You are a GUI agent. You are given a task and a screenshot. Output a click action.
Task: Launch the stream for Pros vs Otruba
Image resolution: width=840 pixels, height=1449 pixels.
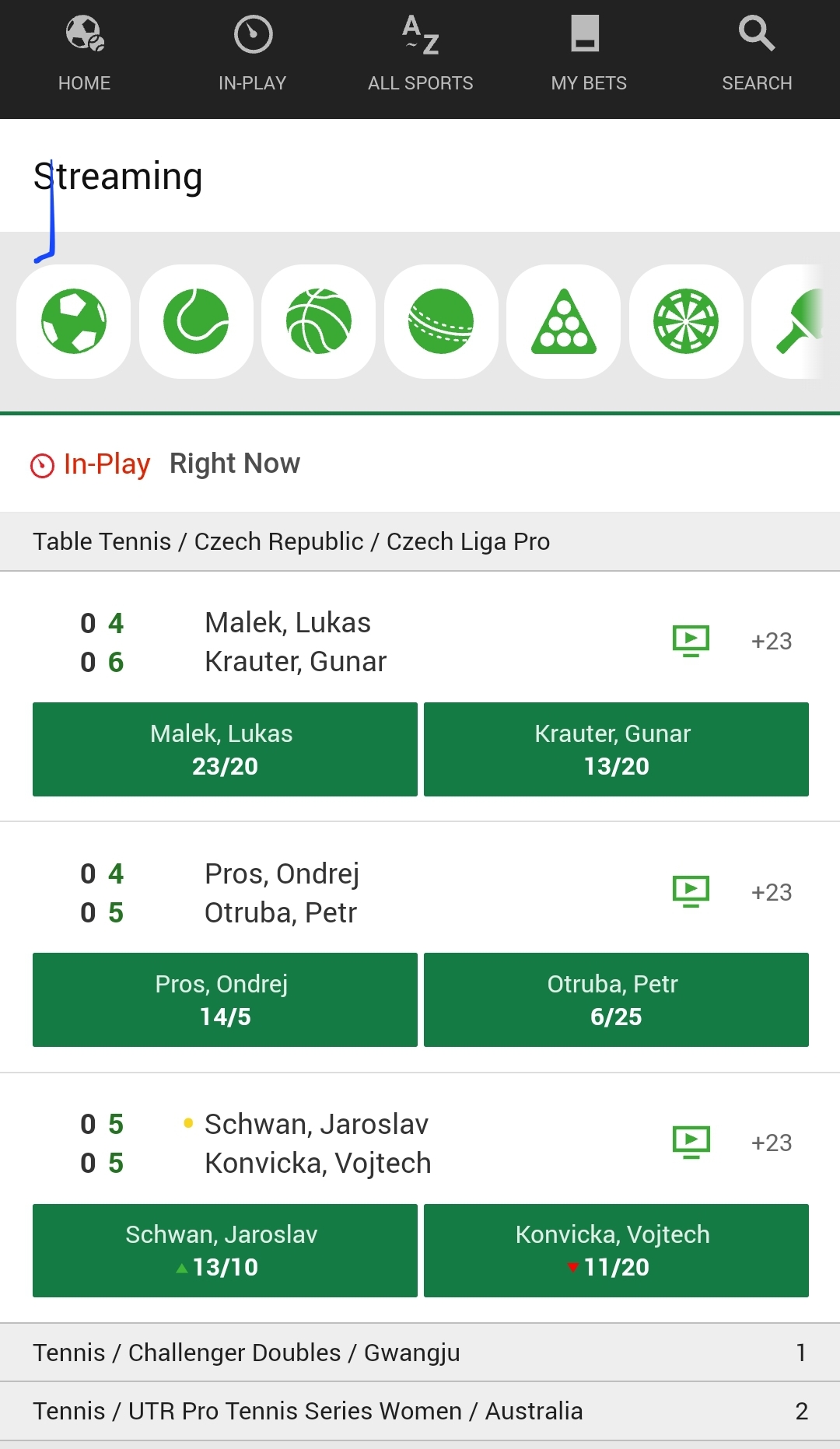click(x=690, y=891)
